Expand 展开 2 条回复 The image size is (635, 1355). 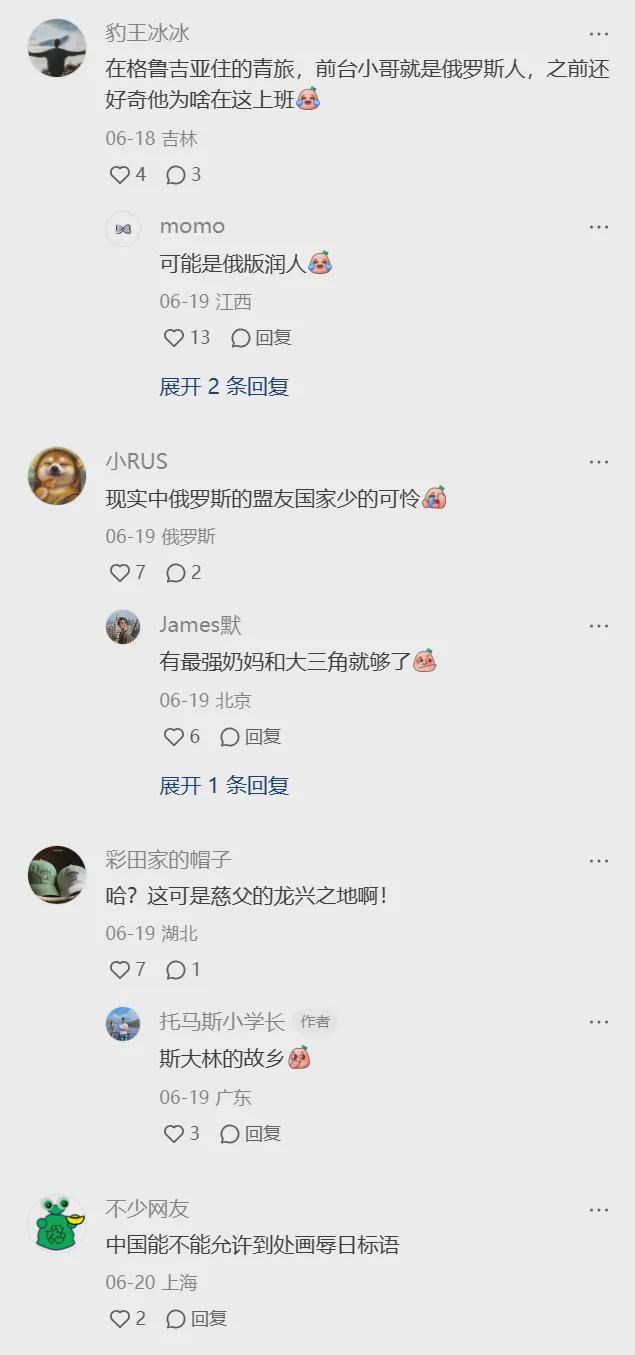pos(224,387)
